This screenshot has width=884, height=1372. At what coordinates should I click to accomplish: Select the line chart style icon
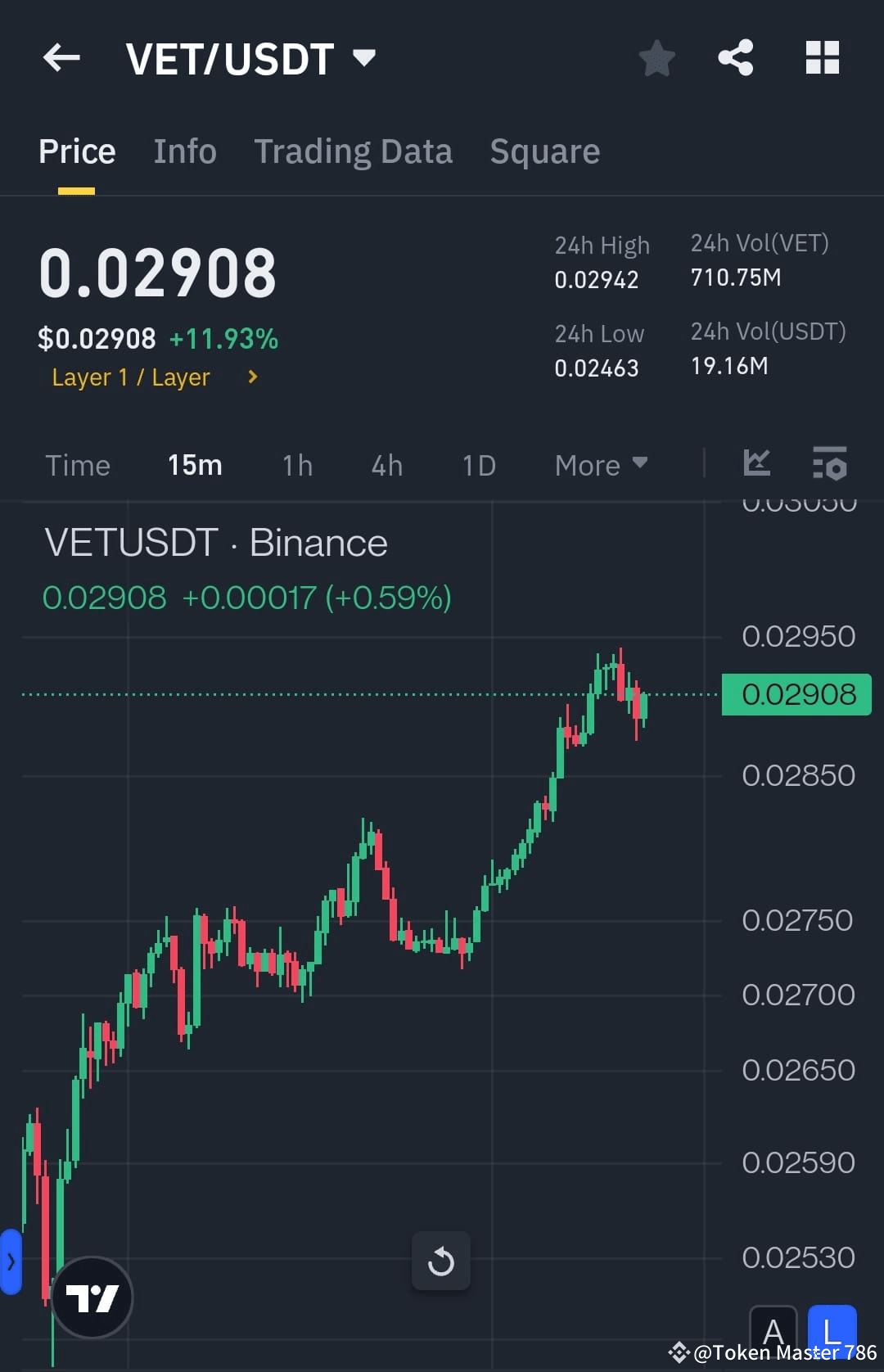click(x=756, y=464)
